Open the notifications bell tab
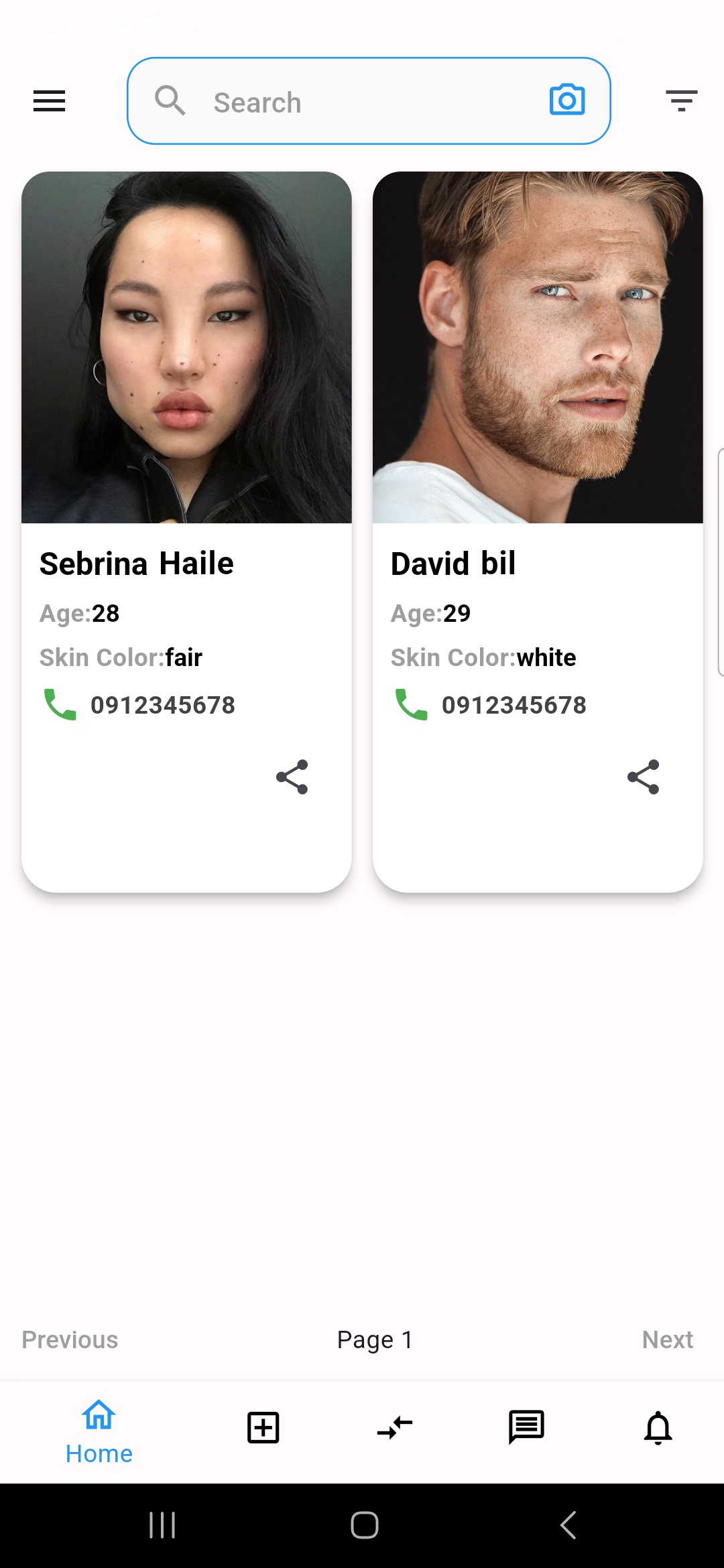Screen dimensions: 724x1568 pos(658,1427)
